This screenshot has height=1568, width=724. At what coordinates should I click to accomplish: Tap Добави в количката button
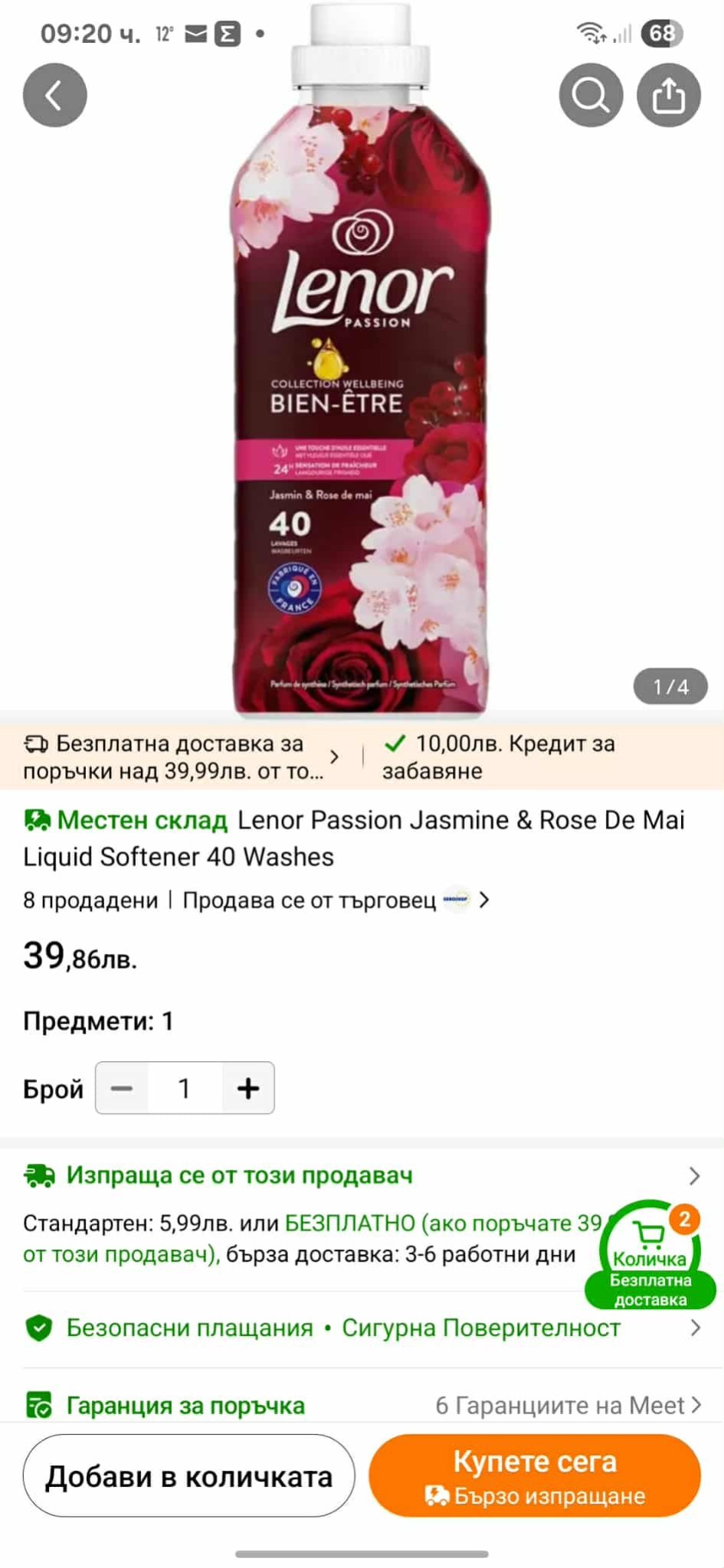coord(188,1476)
